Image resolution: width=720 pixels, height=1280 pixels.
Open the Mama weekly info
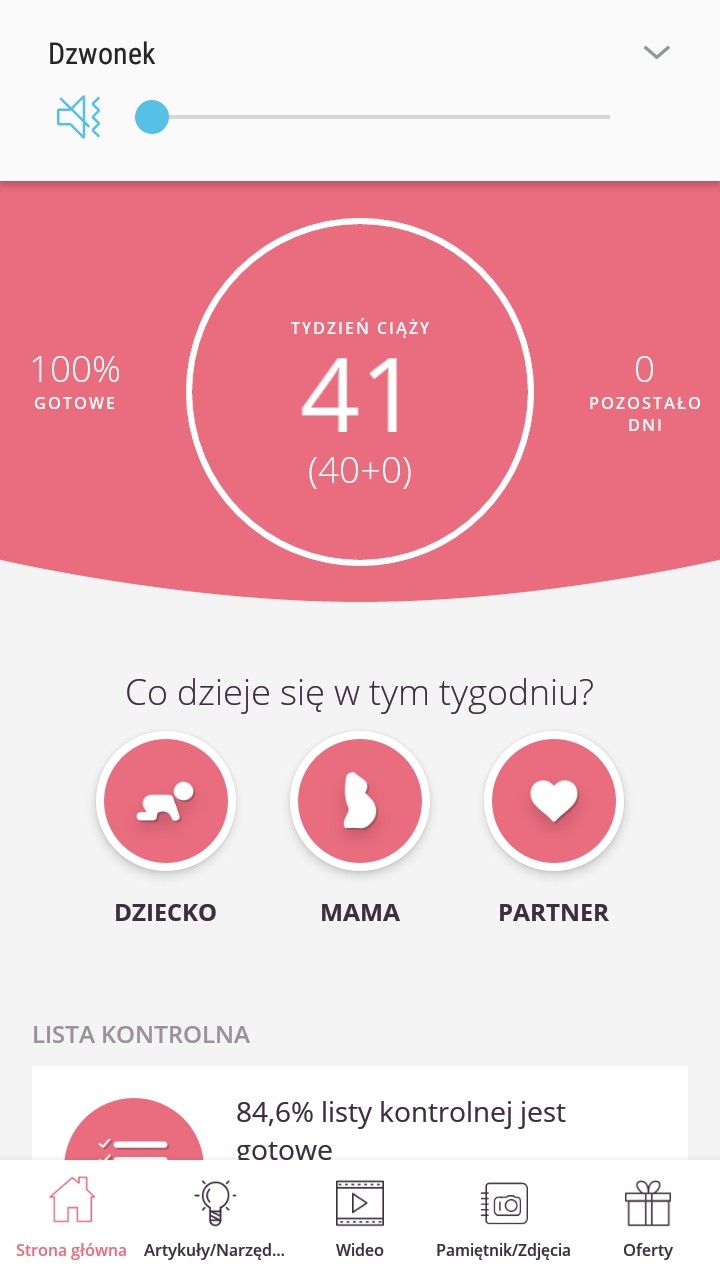point(360,801)
